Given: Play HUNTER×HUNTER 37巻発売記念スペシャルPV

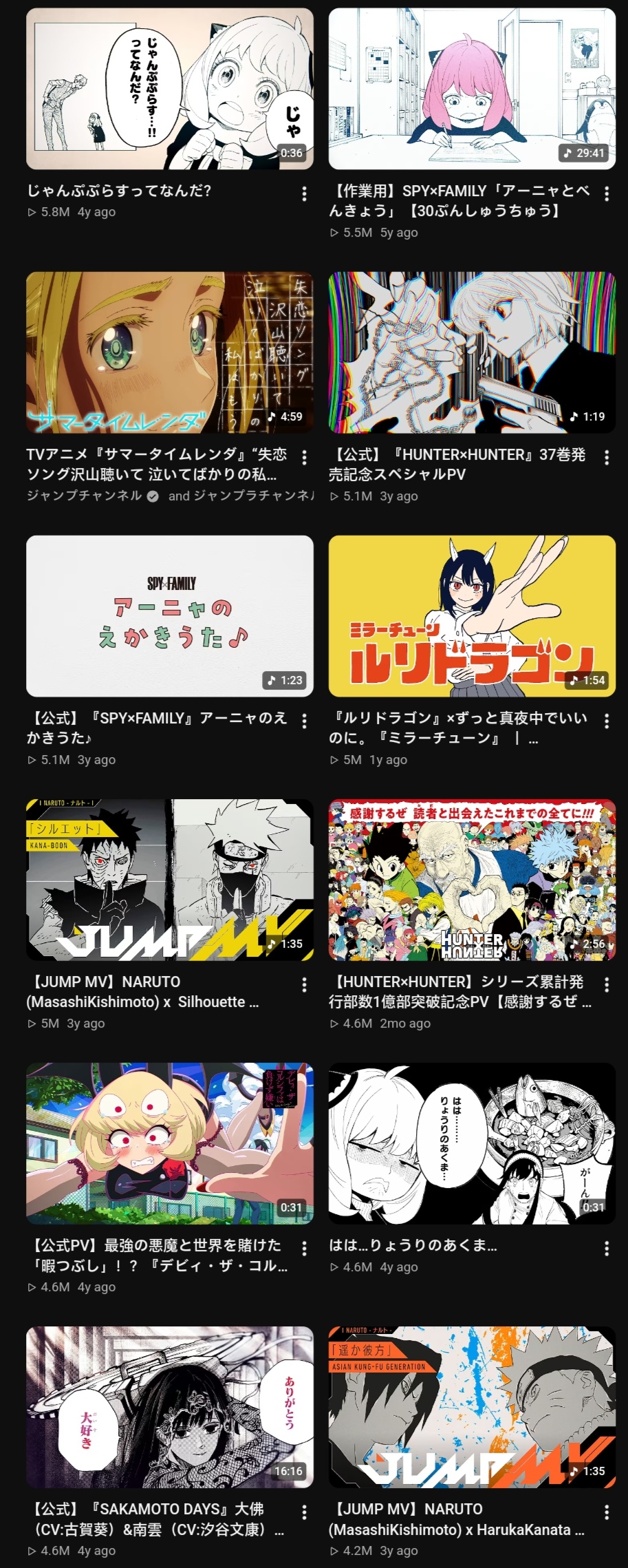Looking at the screenshot, I should pos(472,352).
